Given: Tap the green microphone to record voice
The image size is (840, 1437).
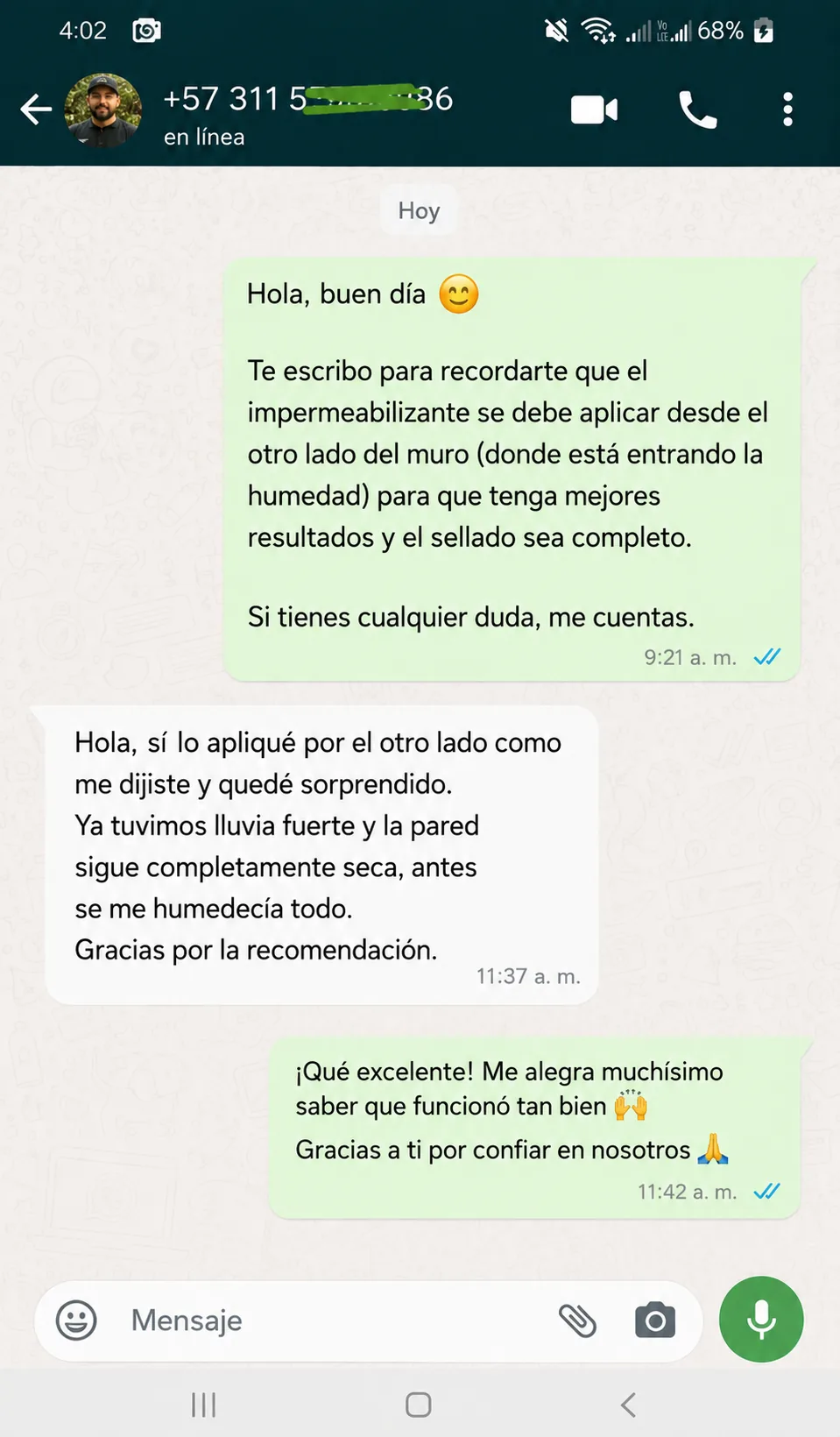Looking at the screenshot, I should pyautogui.click(x=761, y=1319).
